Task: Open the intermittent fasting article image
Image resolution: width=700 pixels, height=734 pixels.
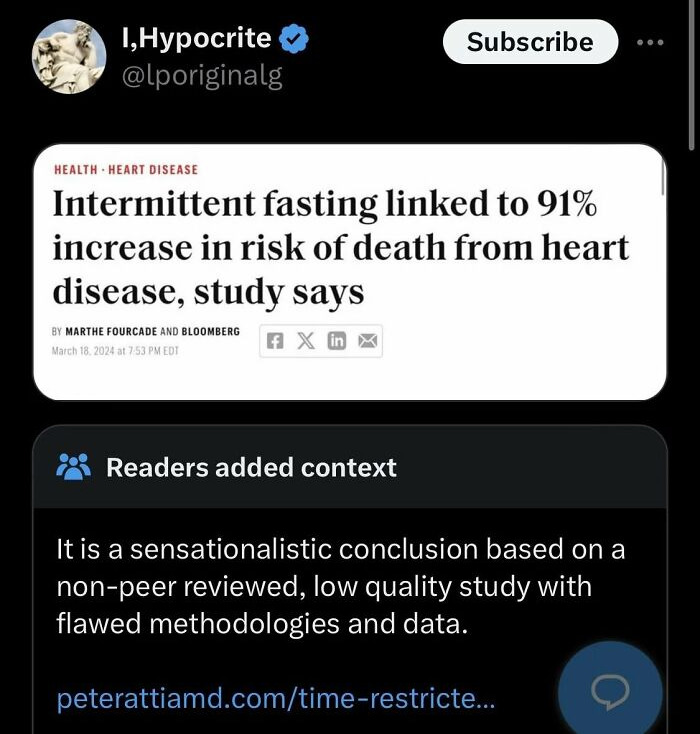Action: point(350,272)
